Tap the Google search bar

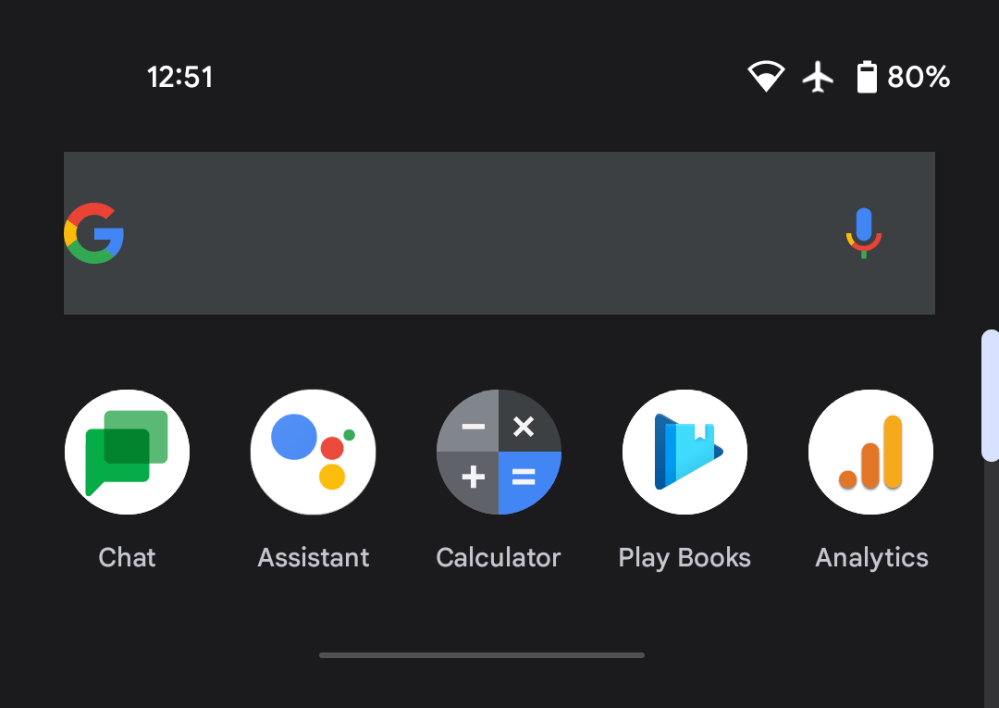480,233
